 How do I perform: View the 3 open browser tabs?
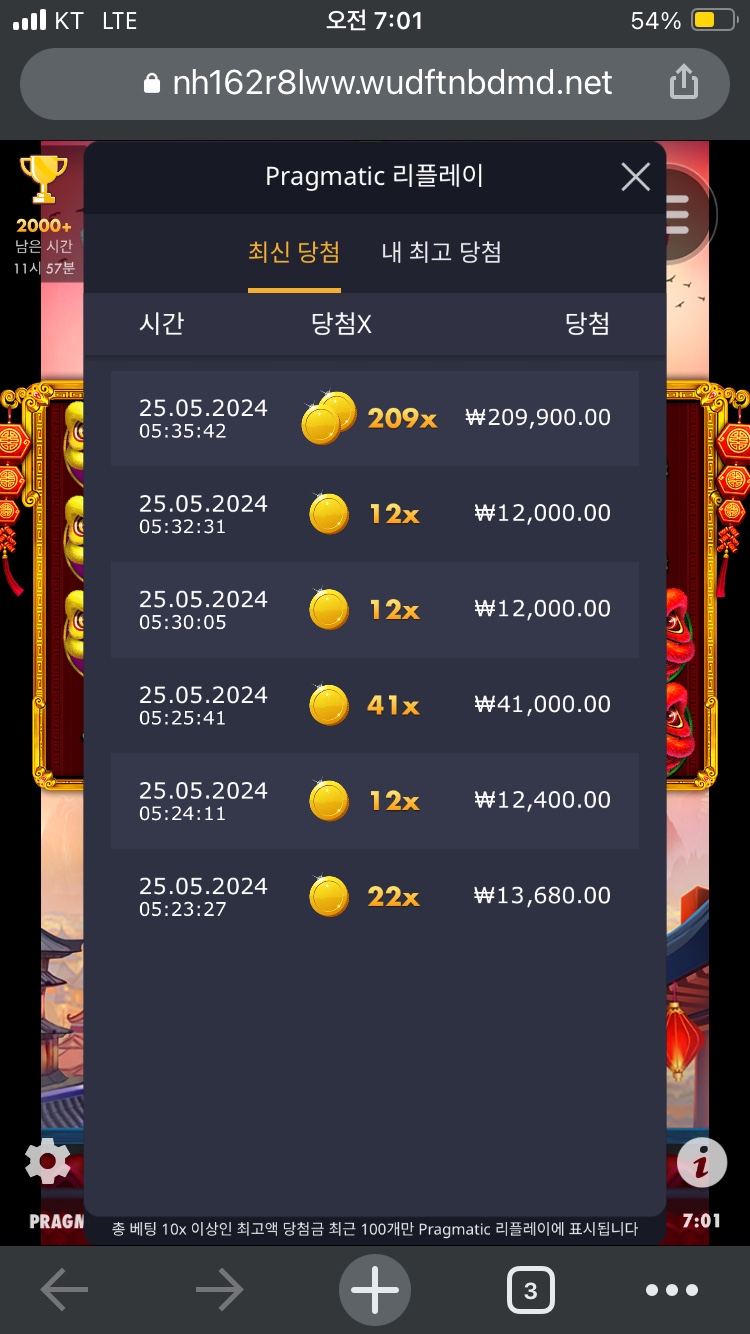[530, 1291]
